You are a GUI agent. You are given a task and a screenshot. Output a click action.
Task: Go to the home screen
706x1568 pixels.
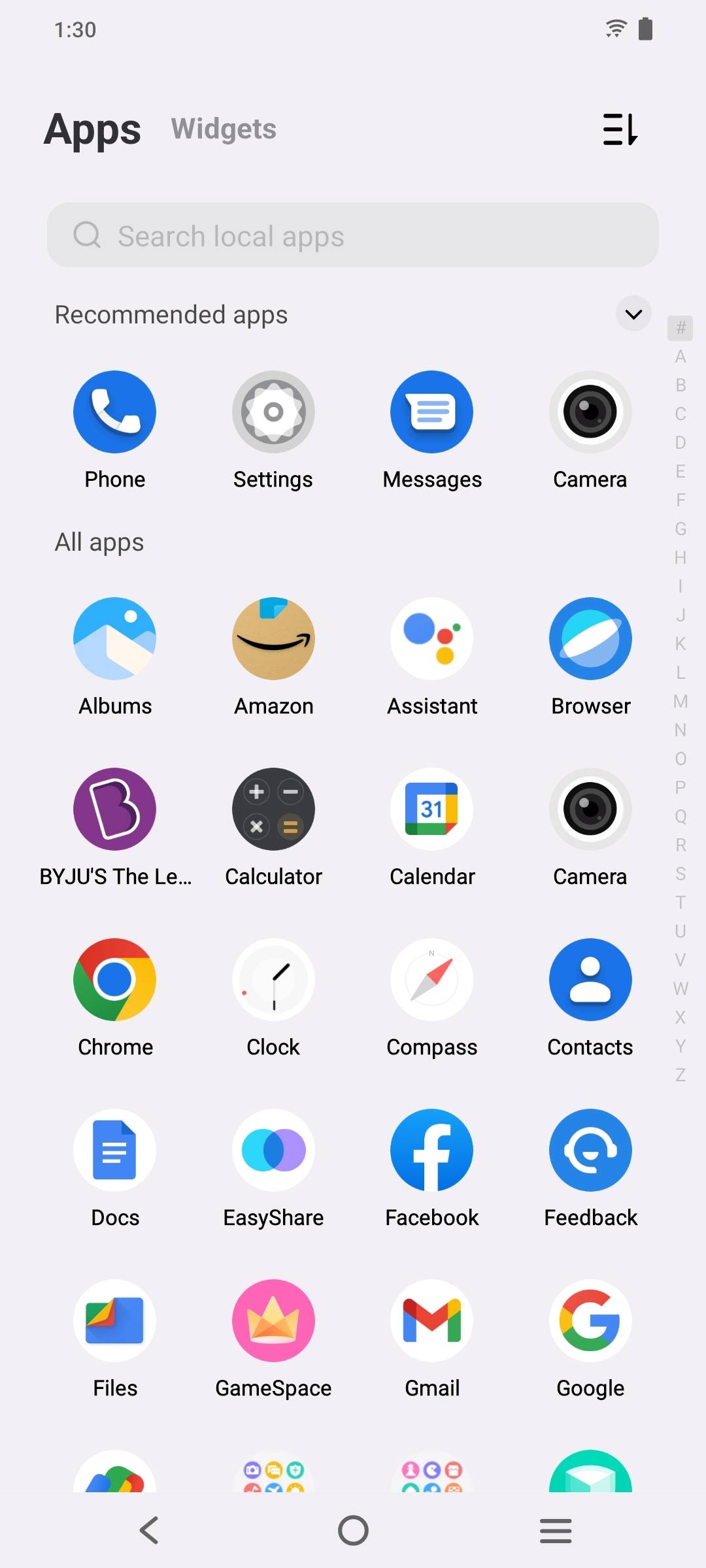point(353,1531)
